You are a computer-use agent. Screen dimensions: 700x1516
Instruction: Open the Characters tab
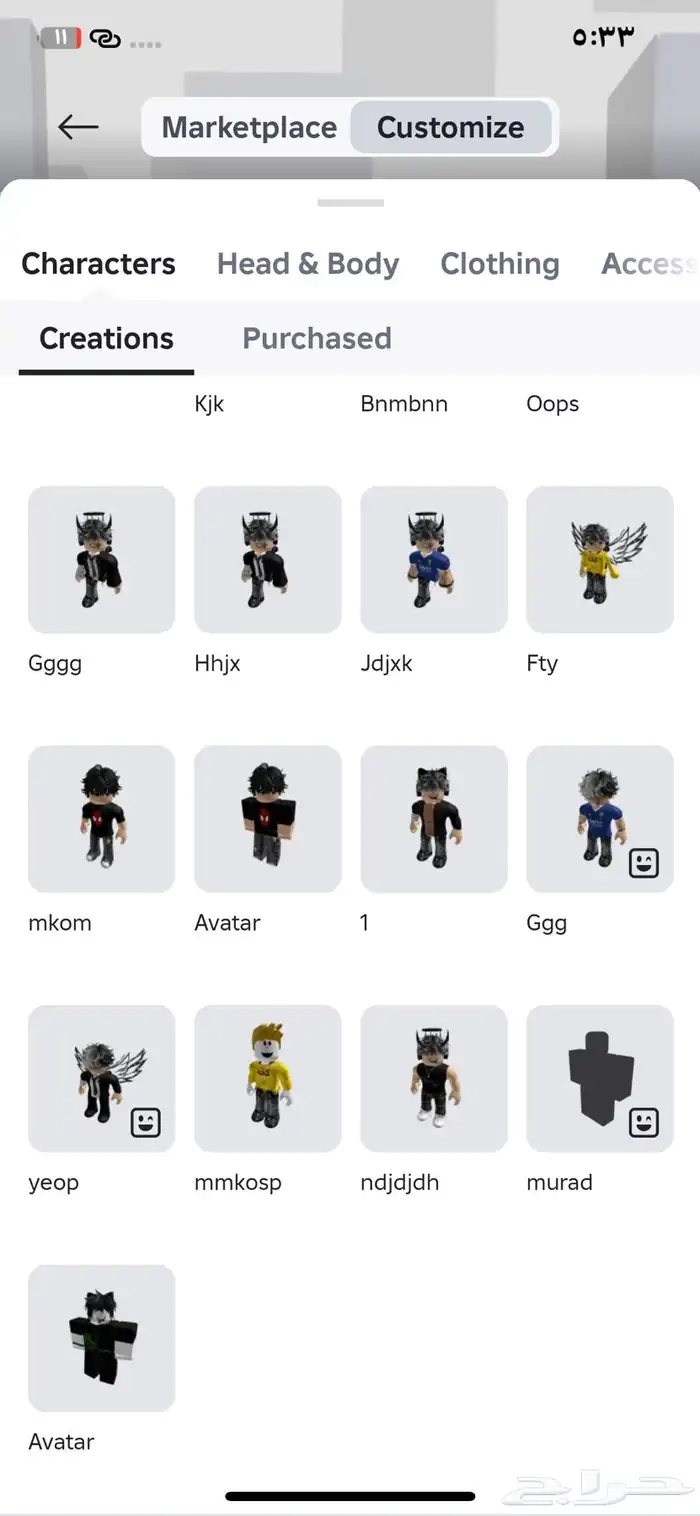click(x=98, y=264)
